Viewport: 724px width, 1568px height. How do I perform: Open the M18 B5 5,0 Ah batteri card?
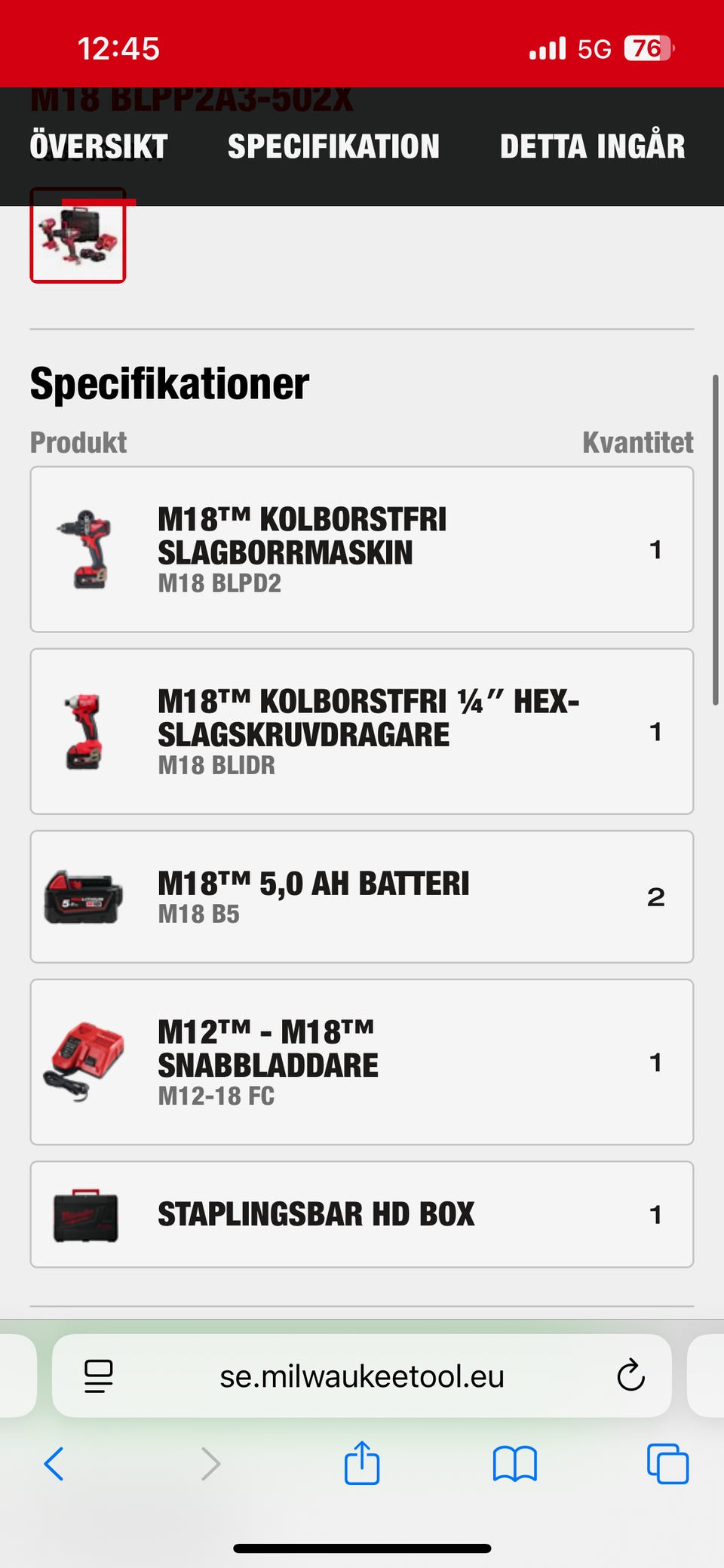click(x=361, y=896)
